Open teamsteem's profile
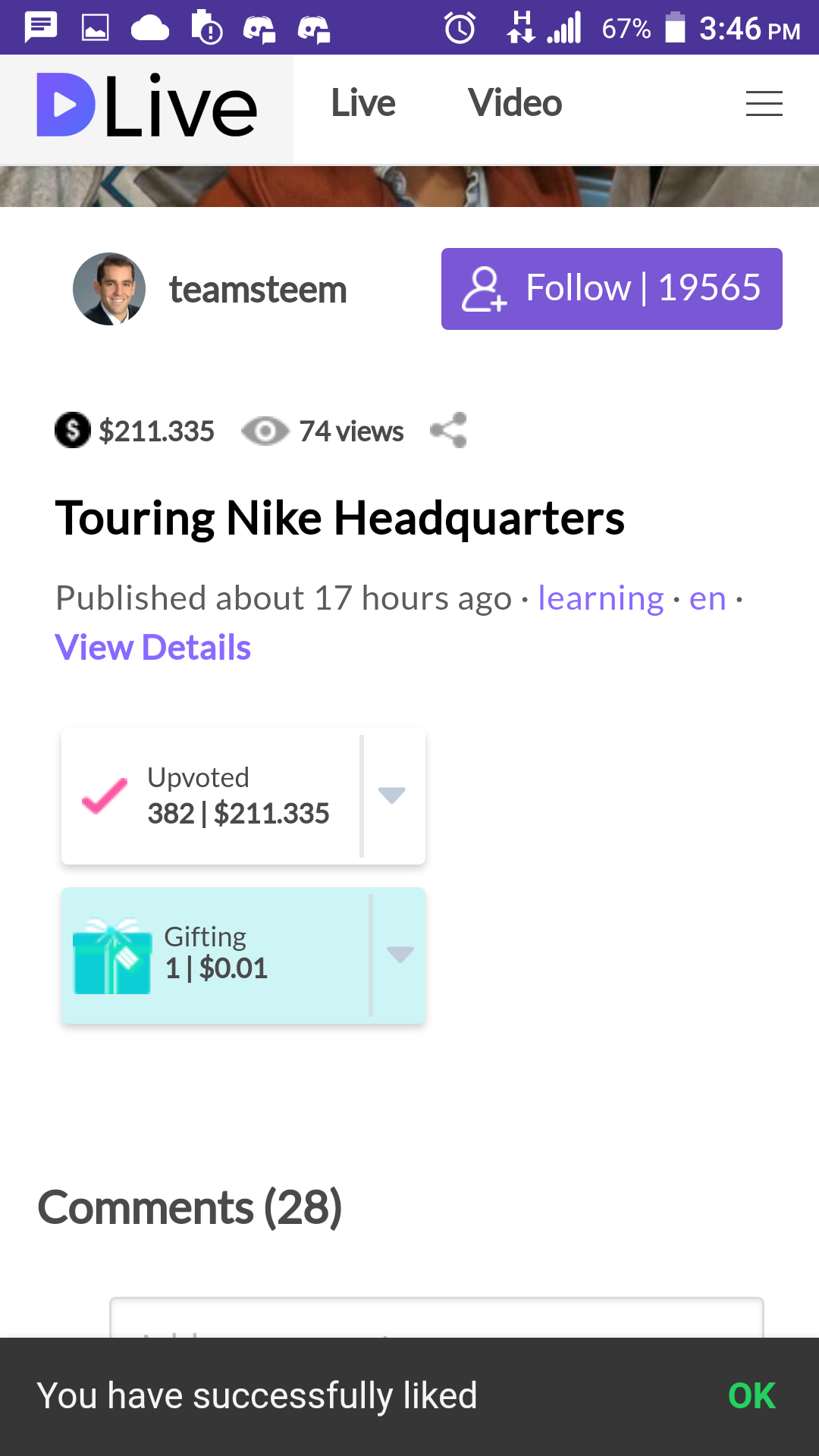This screenshot has width=819, height=1456. pos(257,290)
